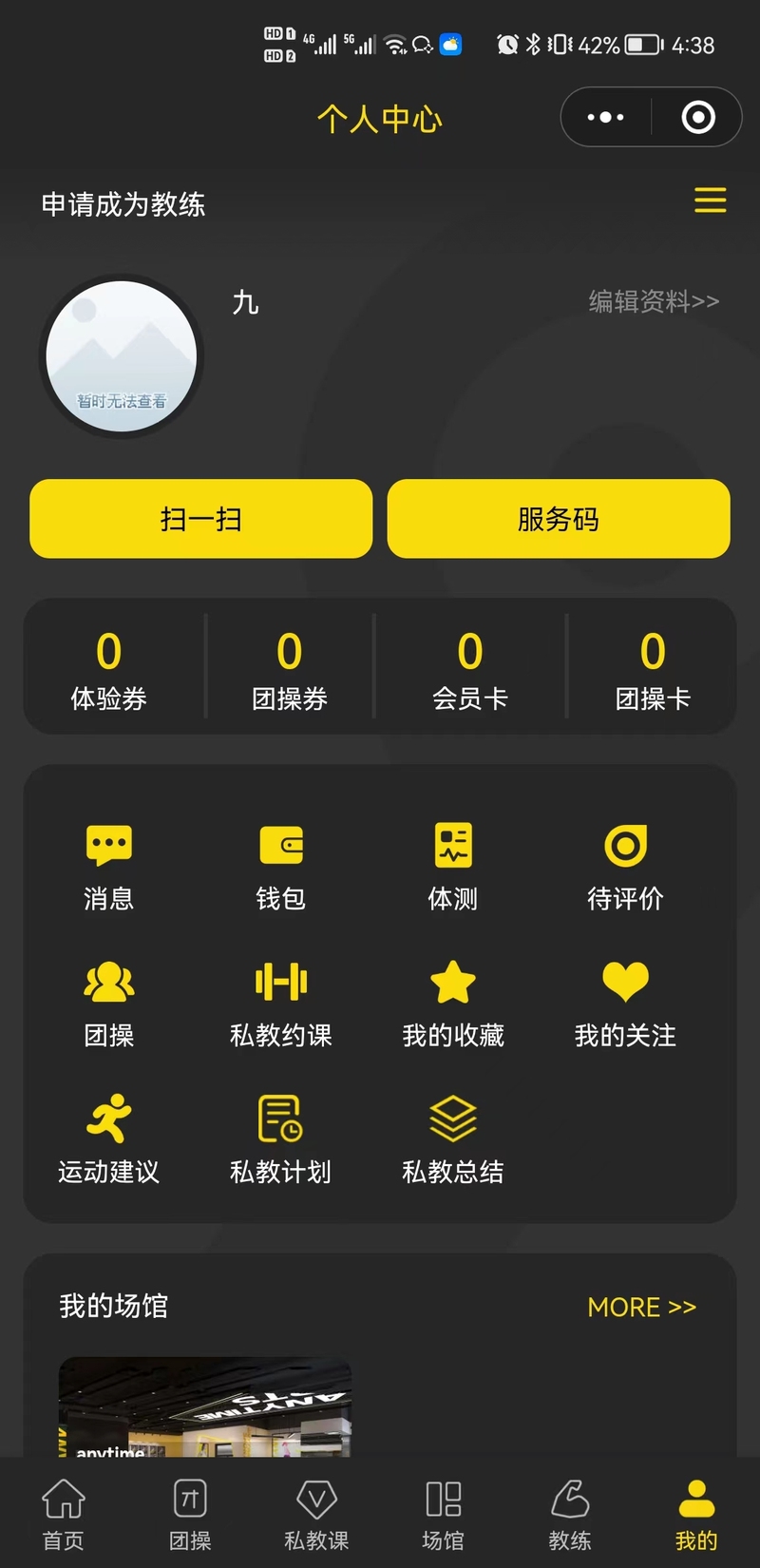
Task: Open 钱包 wallet
Action: pyautogui.click(x=281, y=867)
